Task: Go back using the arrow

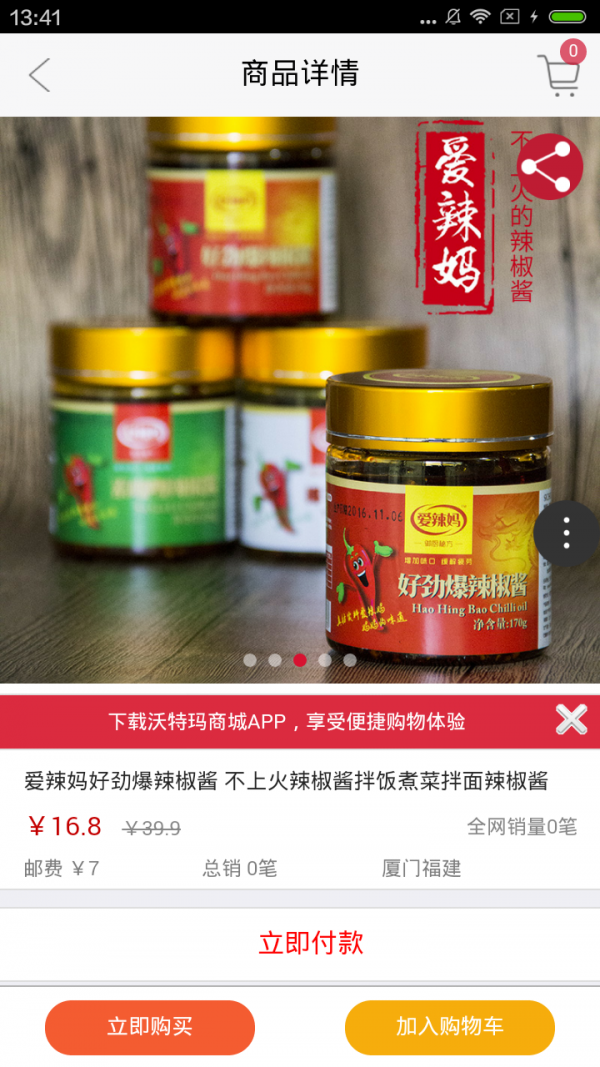Action: click(39, 75)
